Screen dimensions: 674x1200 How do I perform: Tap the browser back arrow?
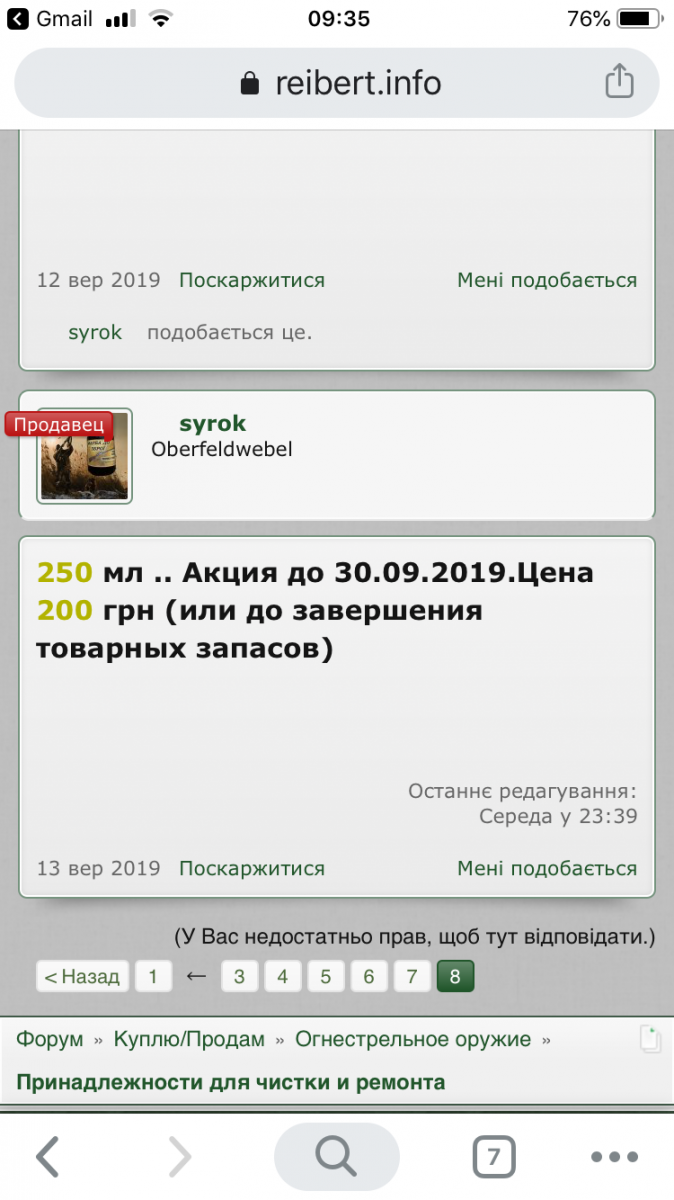coord(48,1157)
